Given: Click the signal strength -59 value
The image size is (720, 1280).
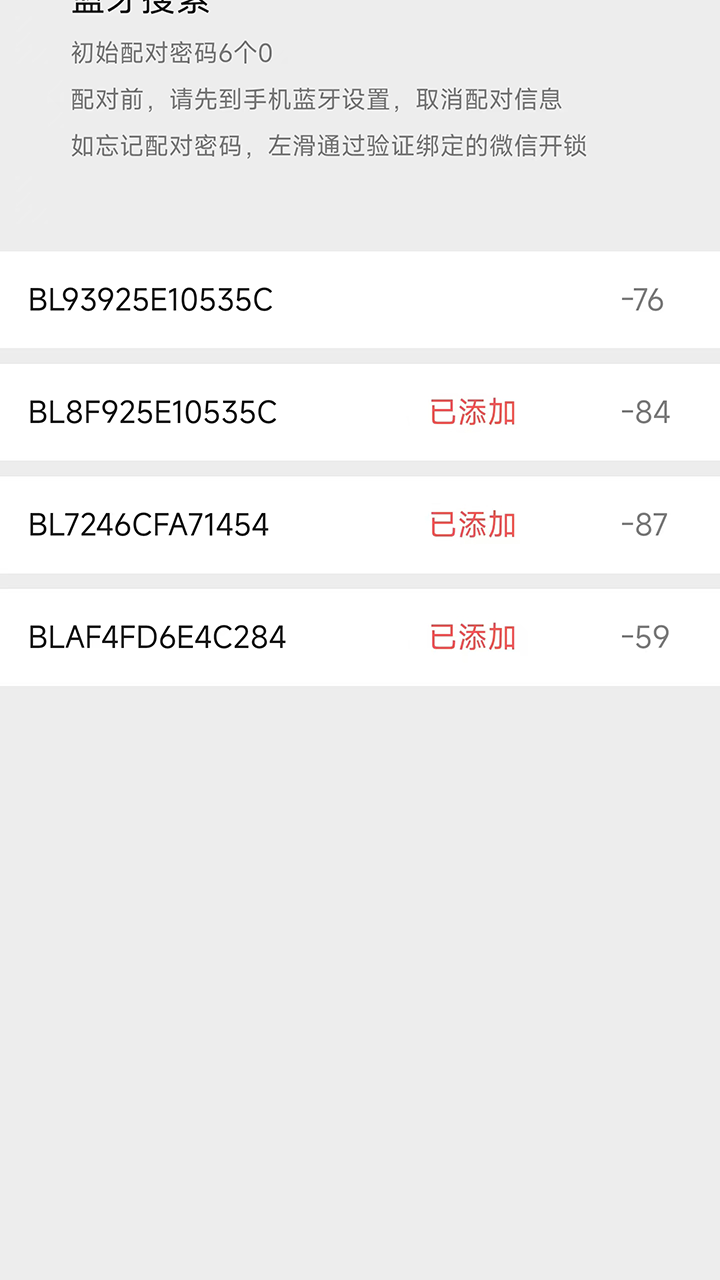Looking at the screenshot, I should click(x=644, y=637).
